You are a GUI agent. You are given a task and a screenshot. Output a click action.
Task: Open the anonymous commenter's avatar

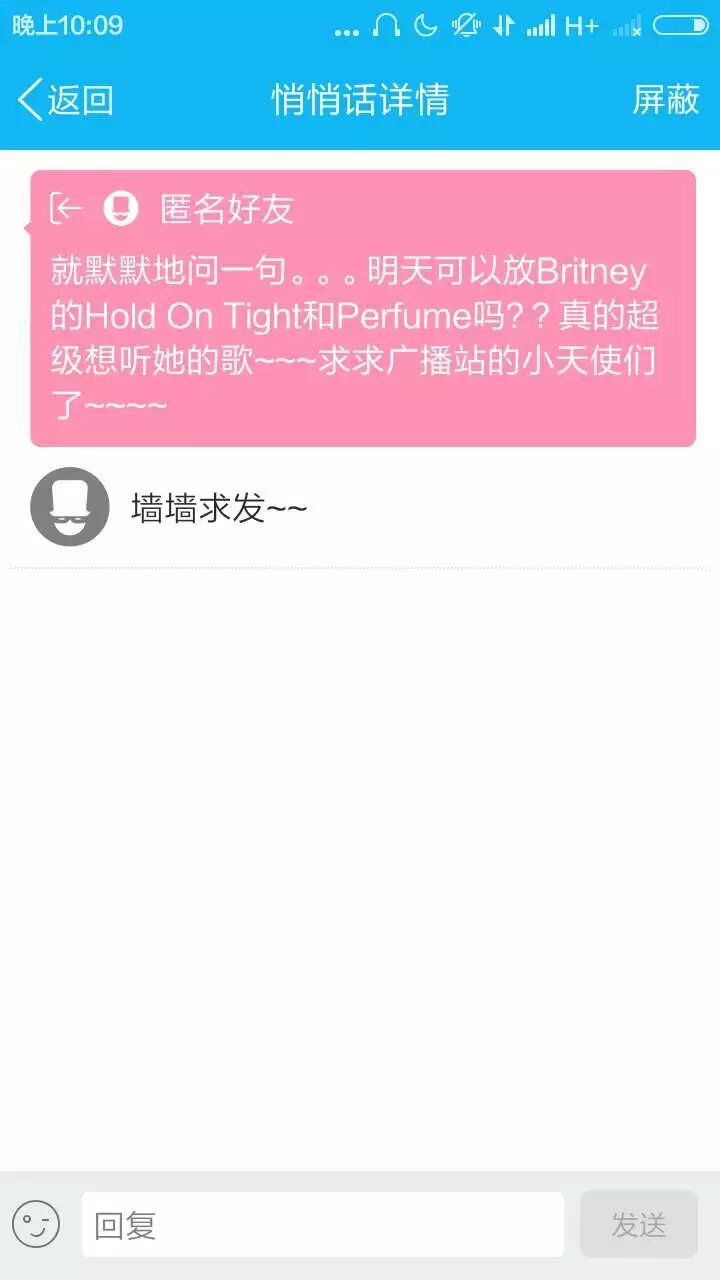[70, 507]
